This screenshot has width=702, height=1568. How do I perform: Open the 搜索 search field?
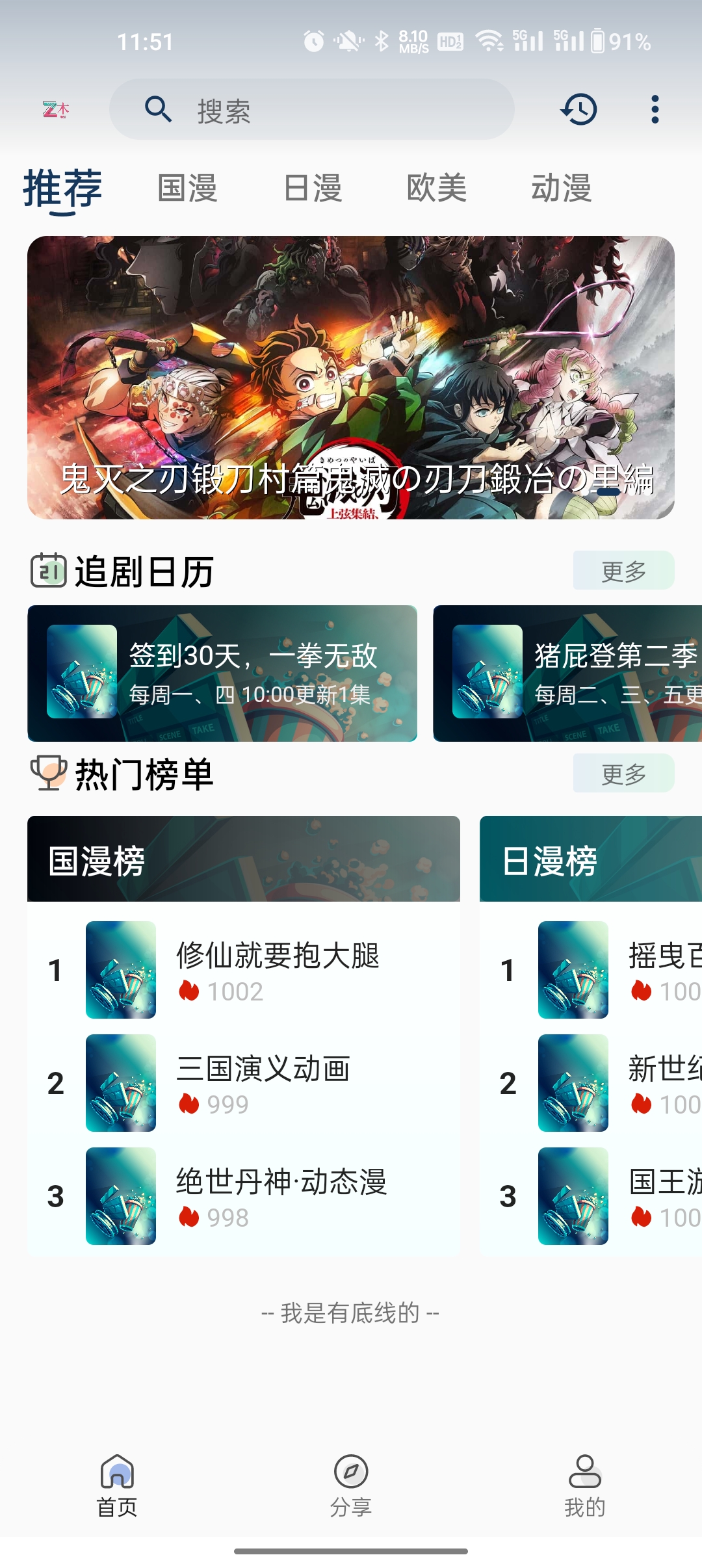311,109
